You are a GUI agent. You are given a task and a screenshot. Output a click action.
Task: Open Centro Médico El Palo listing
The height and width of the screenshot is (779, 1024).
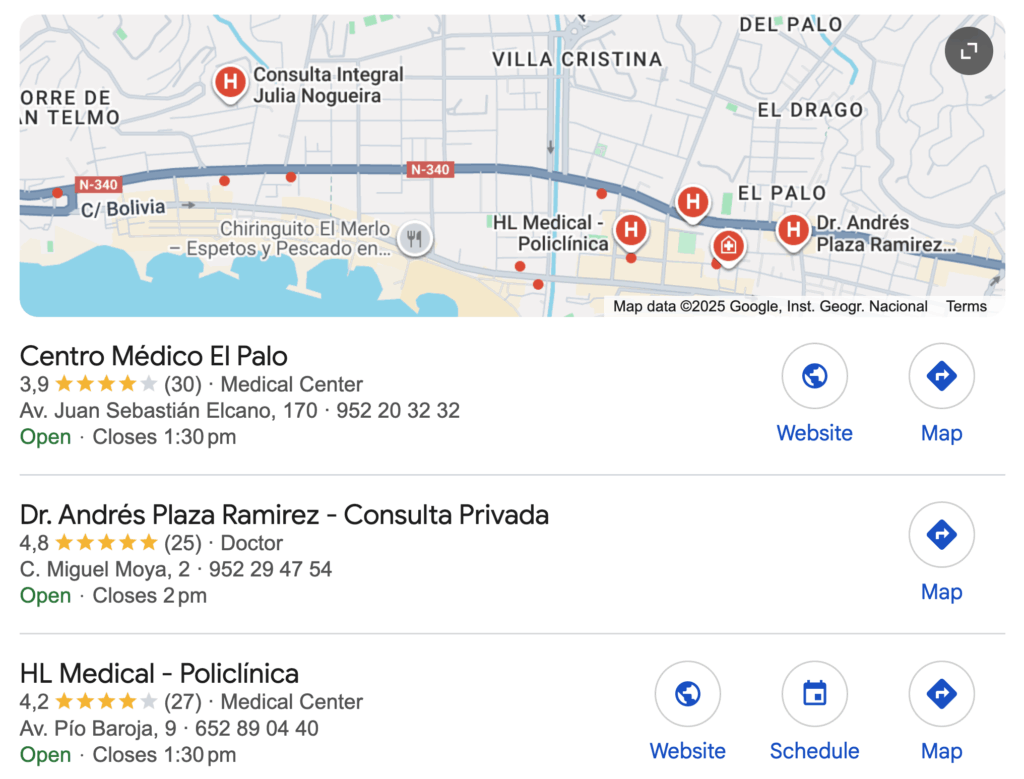(154, 356)
